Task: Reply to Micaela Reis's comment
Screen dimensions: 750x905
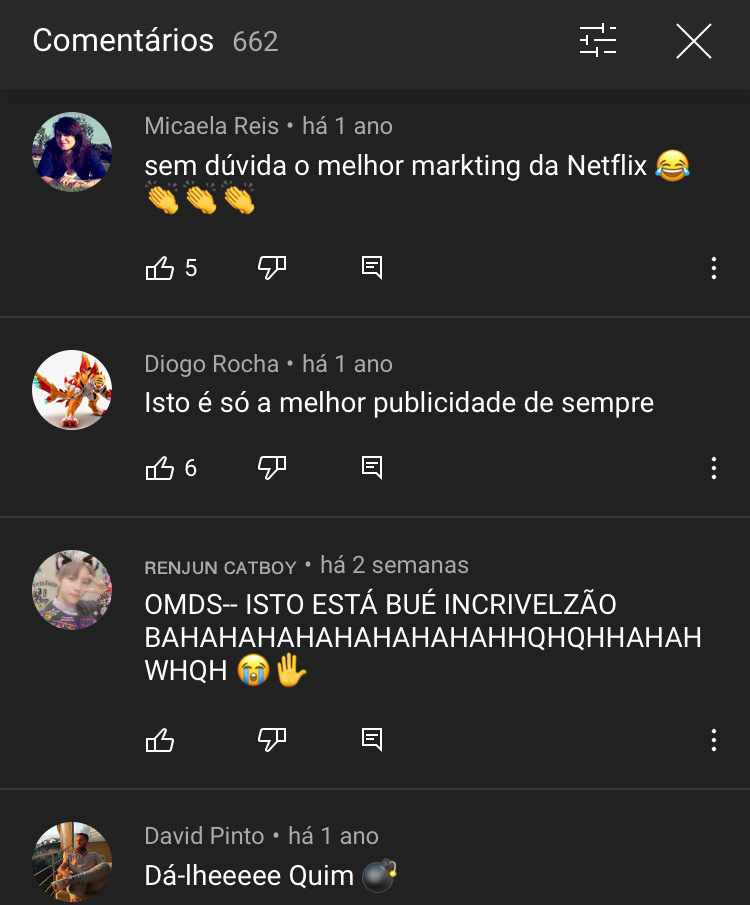Action: pyautogui.click(x=371, y=267)
